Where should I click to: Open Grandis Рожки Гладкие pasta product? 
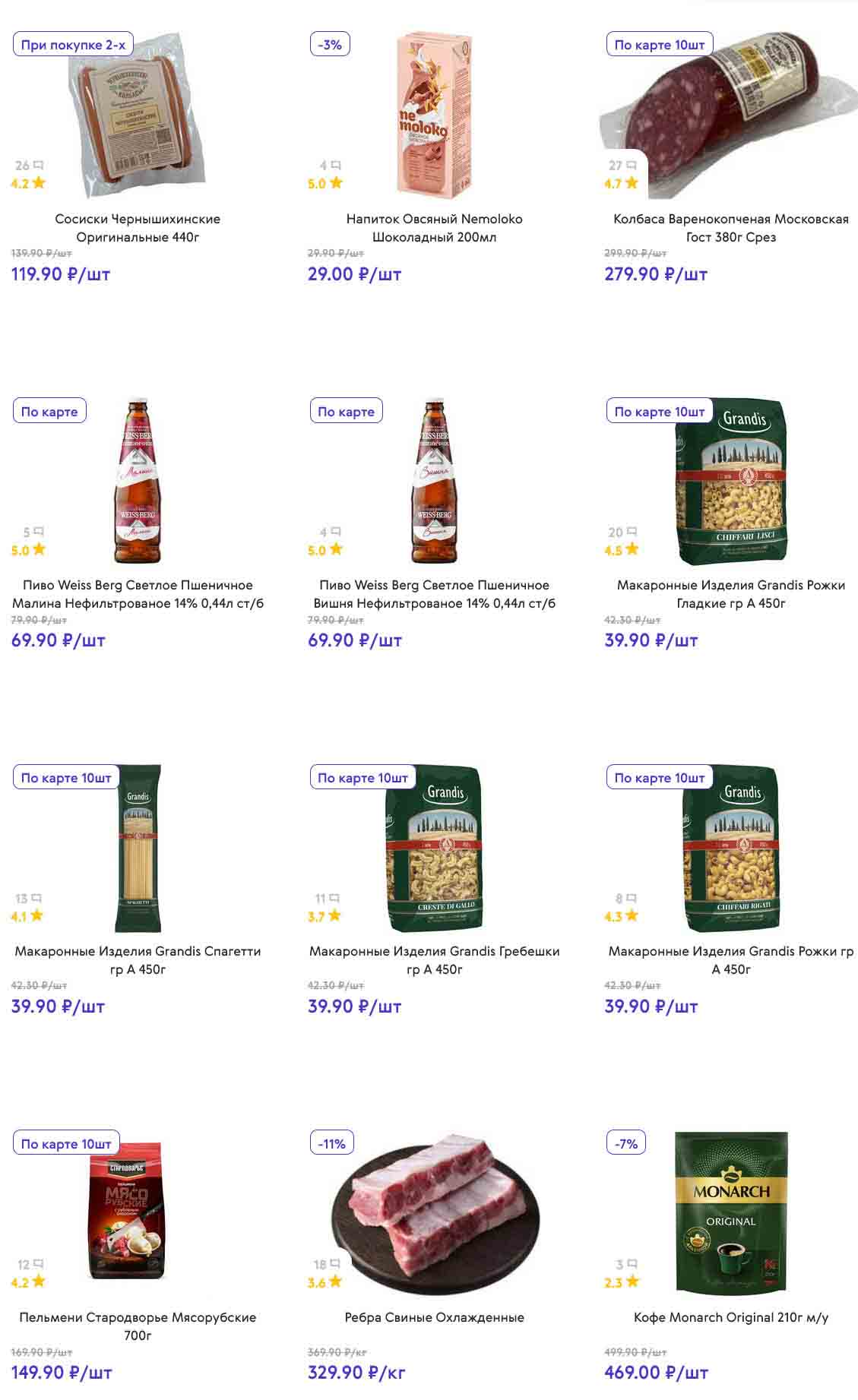click(x=730, y=593)
